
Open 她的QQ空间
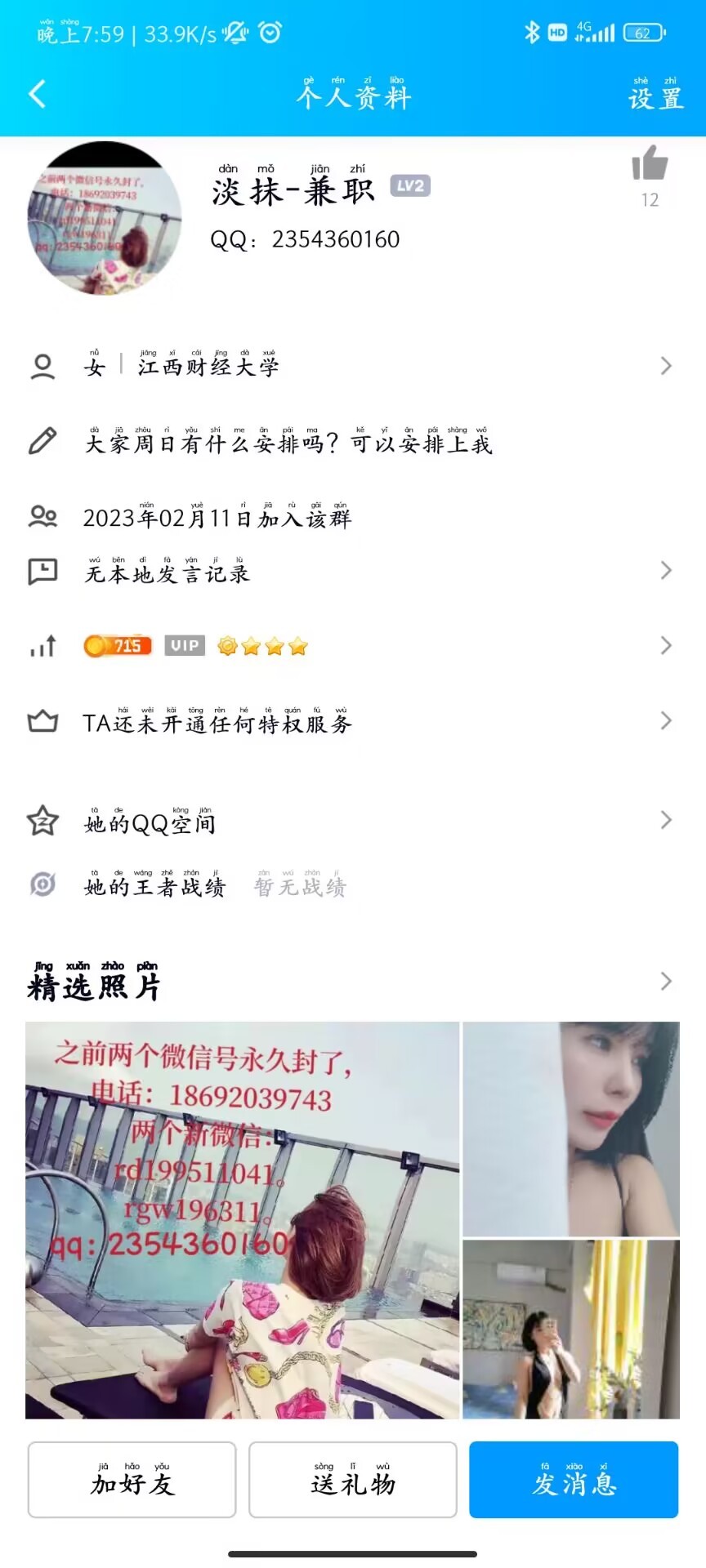tap(351, 822)
